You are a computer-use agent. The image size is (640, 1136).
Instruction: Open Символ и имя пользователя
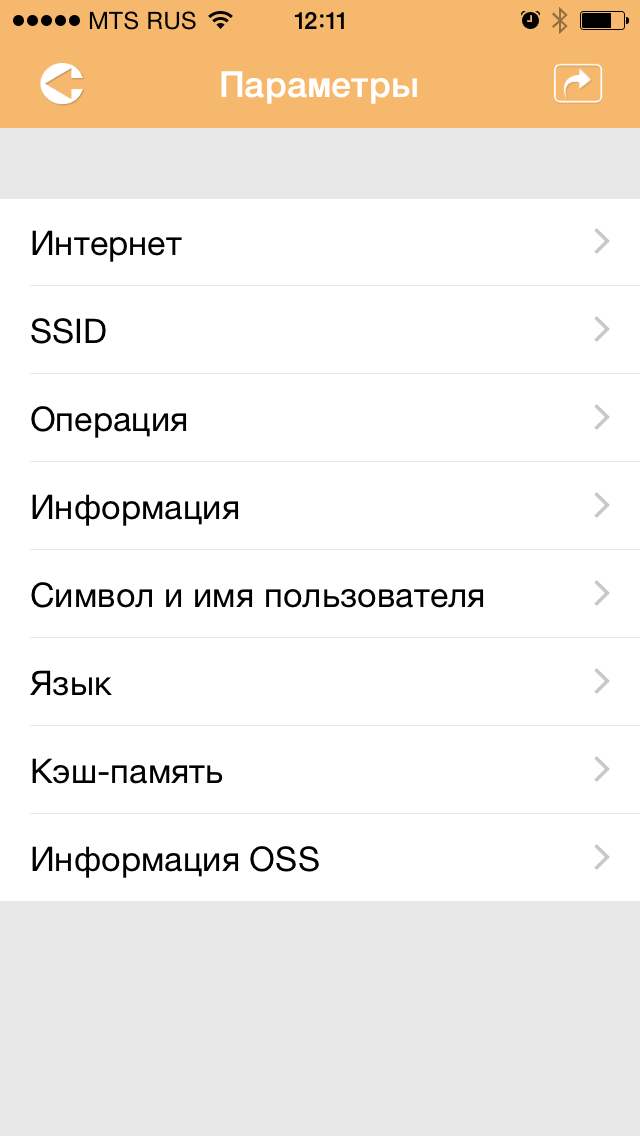pyautogui.click(x=320, y=595)
